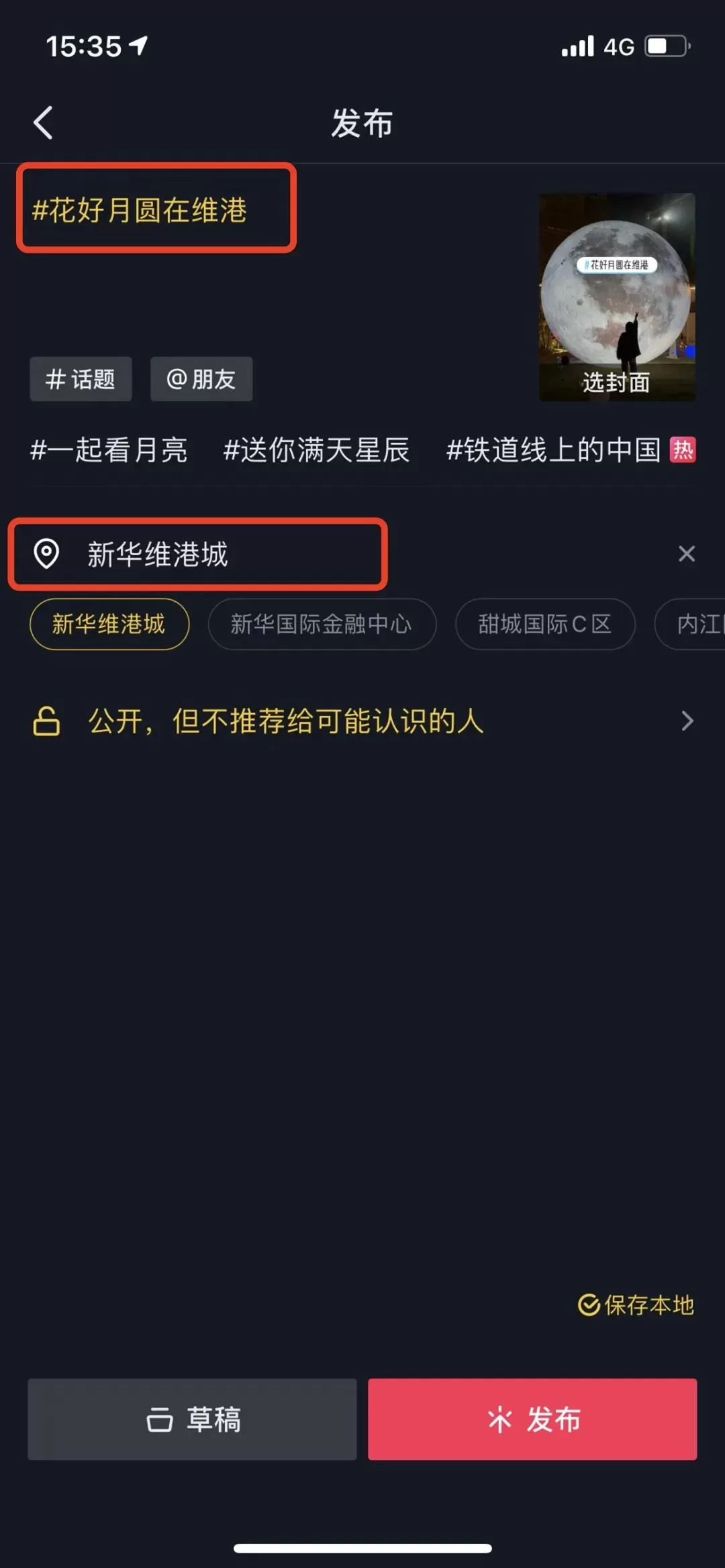Open privacy settings via the right chevron

coord(686,721)
